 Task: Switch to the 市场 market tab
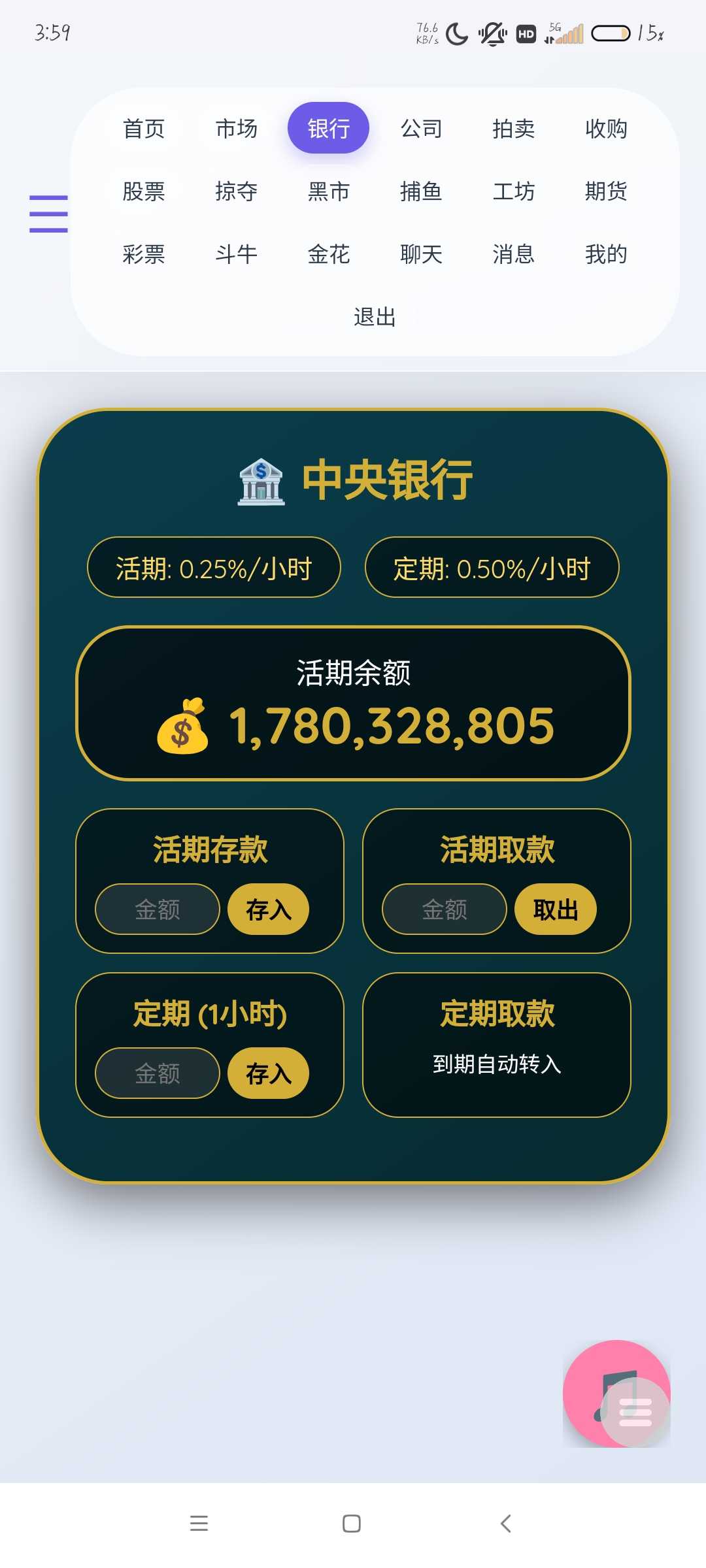tap(236, 129)
